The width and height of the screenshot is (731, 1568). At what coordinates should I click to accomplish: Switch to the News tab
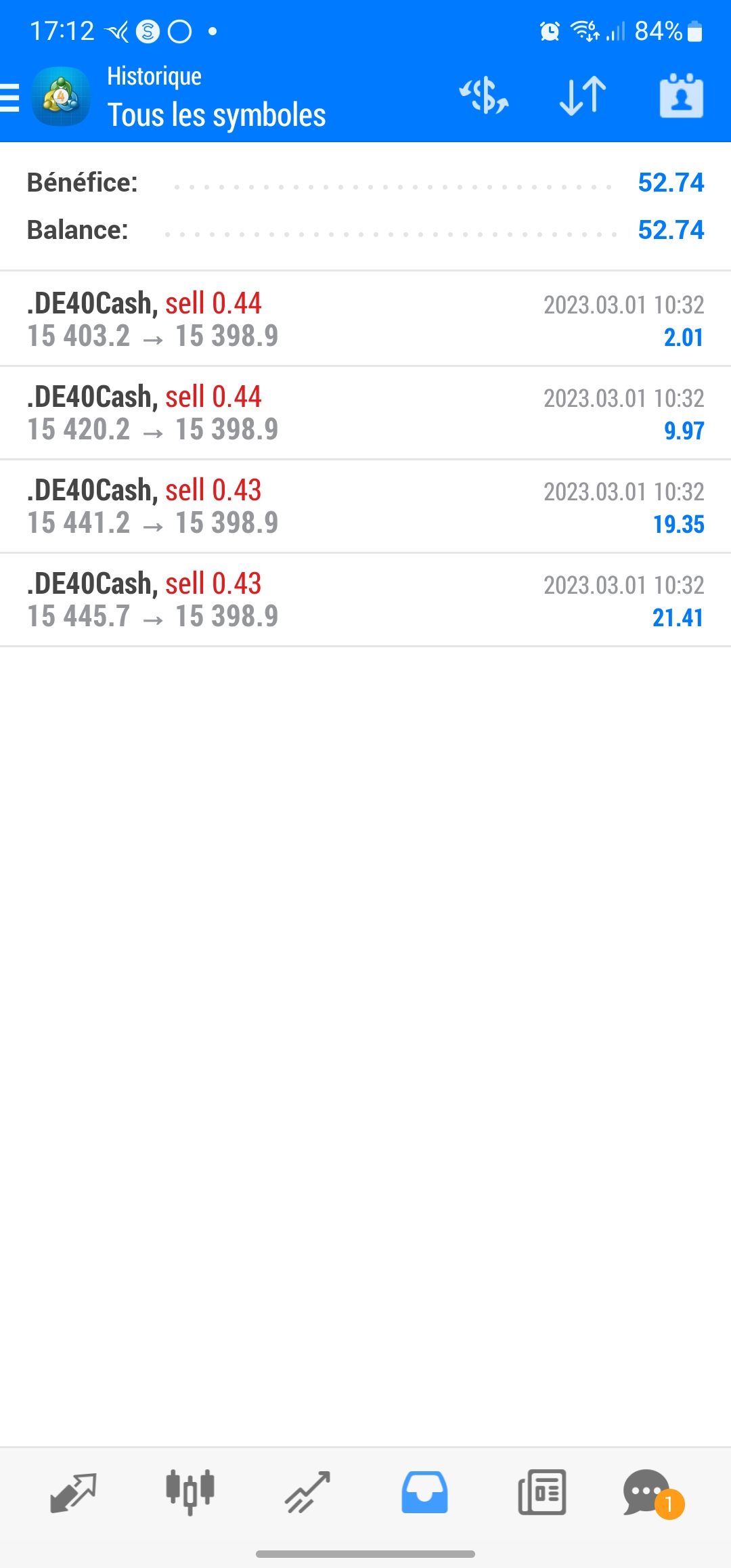coord(541,1492)
